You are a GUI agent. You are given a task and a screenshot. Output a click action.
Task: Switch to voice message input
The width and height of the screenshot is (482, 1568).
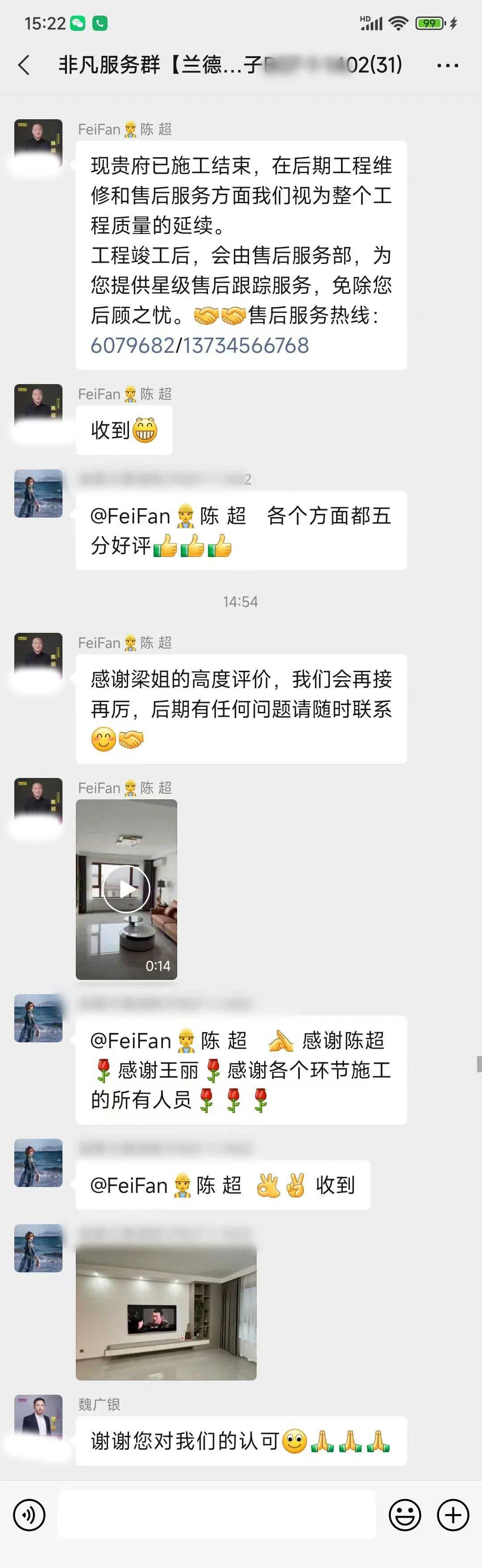[29, 1514]
